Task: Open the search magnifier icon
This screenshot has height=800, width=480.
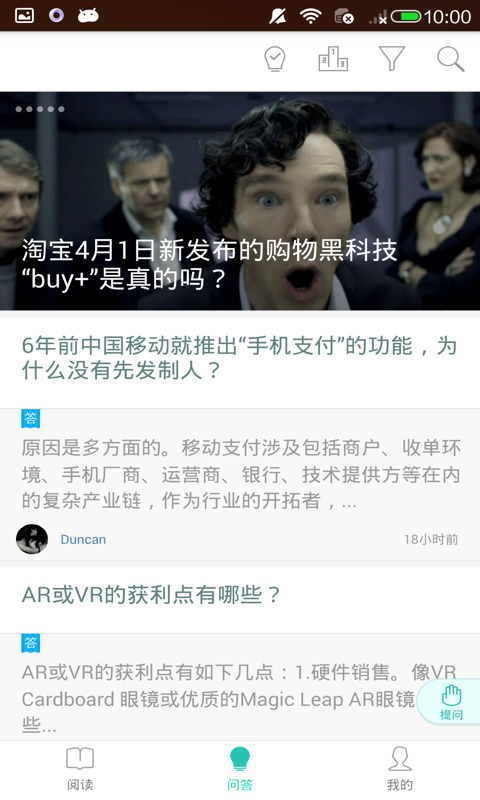Action: [450, 59]
